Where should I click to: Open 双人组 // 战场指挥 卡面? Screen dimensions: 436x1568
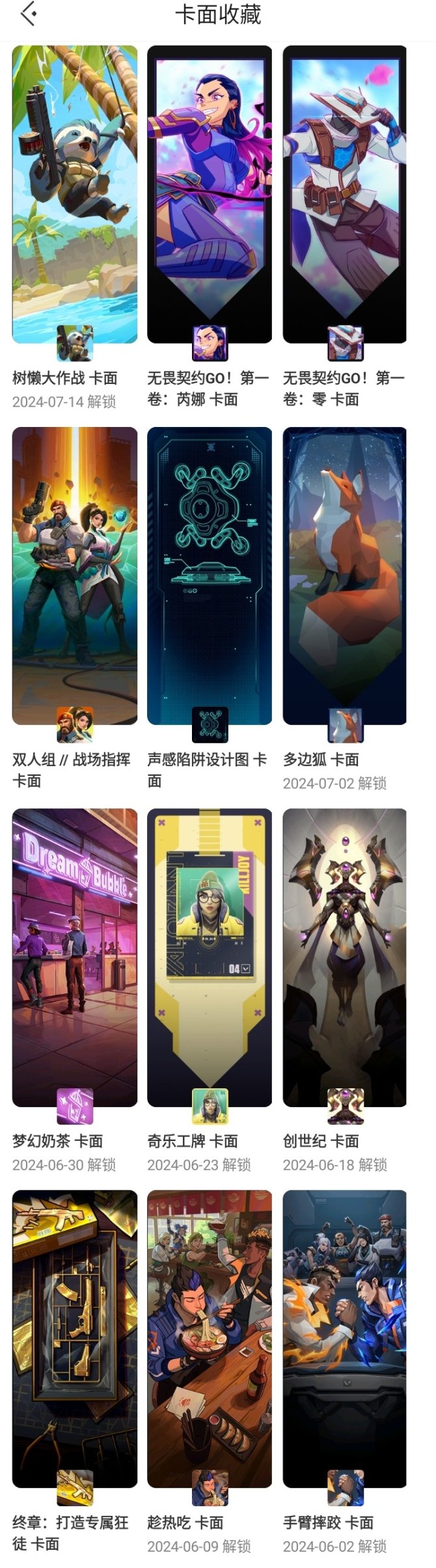pos(74,575)
